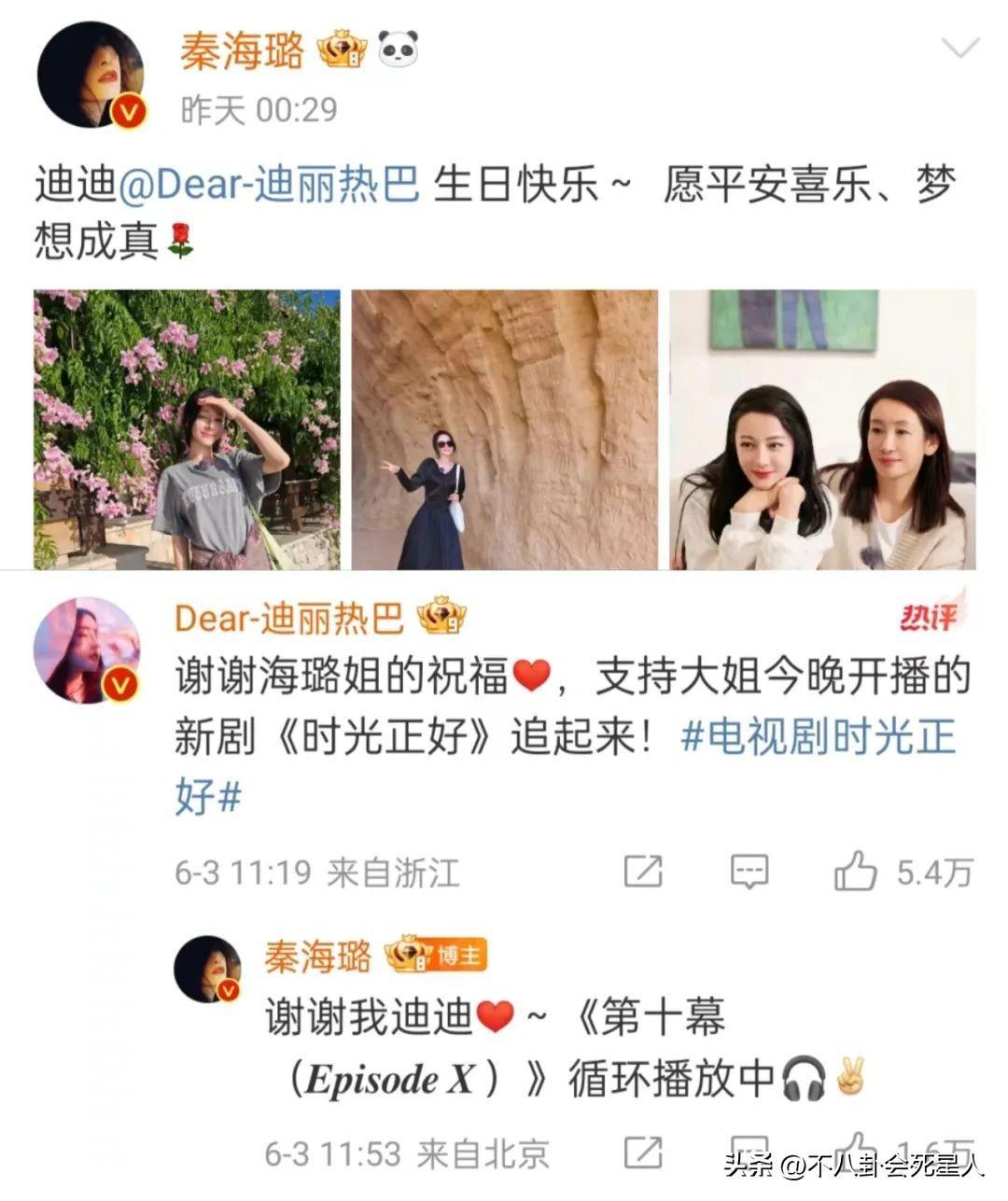Open 秦海璐's avatar at the post header
1008x1201 pixels.
pyautogui.click(x=91, y=73)
